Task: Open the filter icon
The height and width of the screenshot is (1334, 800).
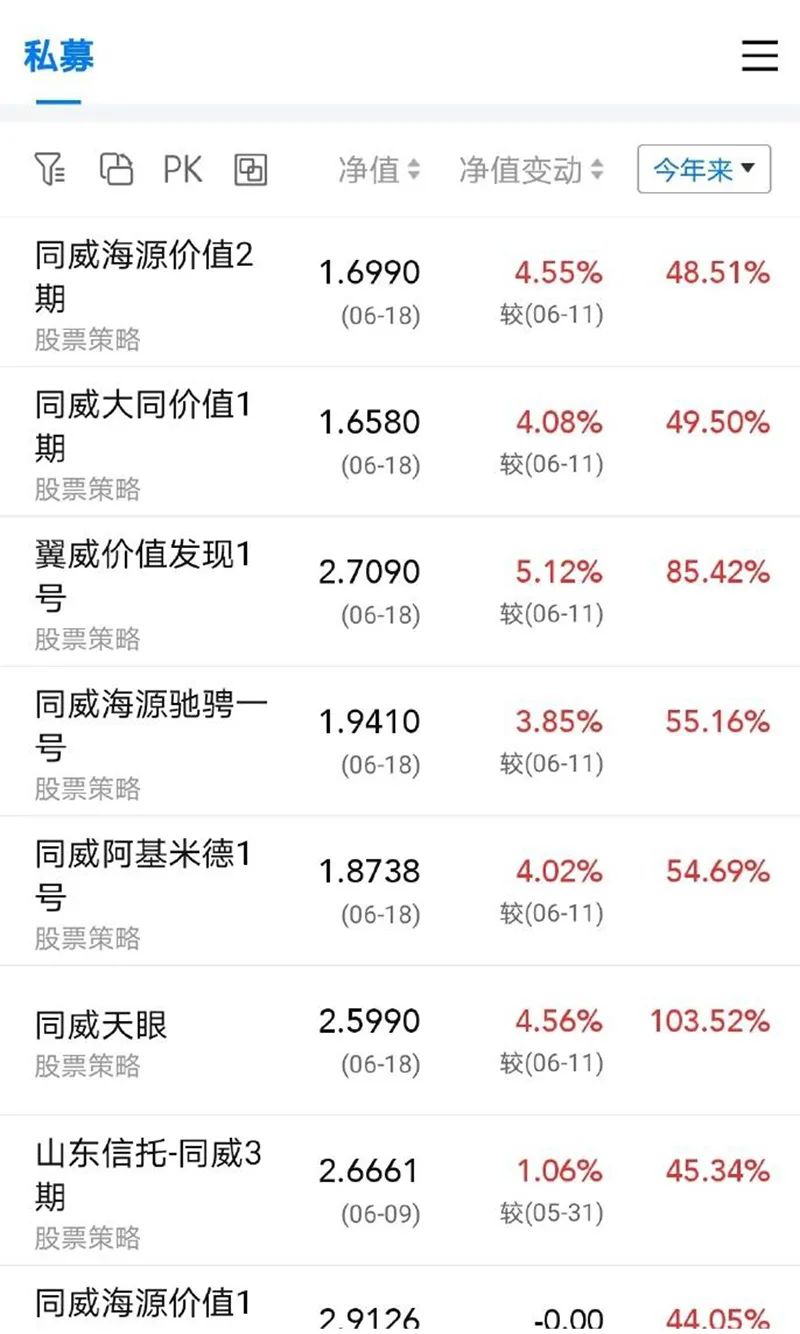Action: [50, 170]
